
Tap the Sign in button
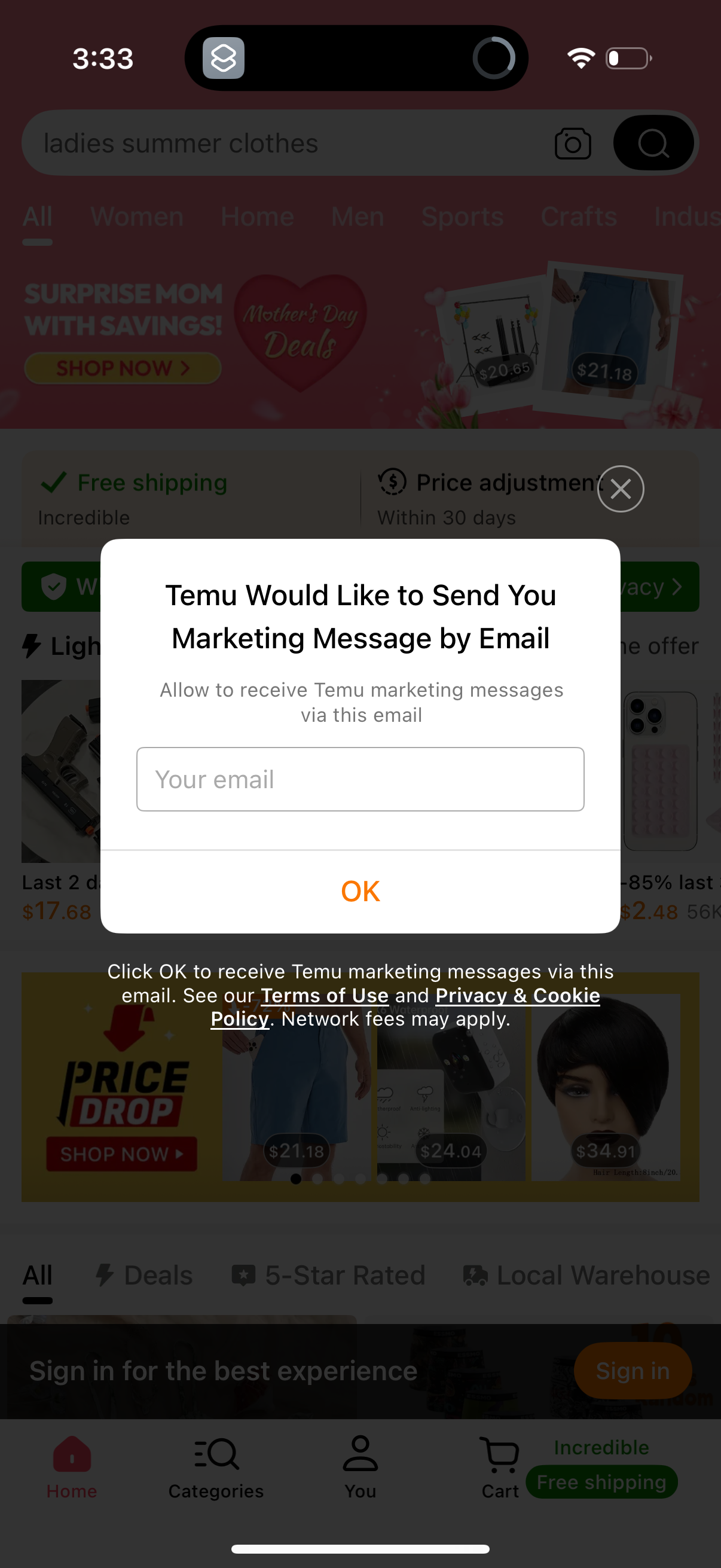pos(633,1370)
